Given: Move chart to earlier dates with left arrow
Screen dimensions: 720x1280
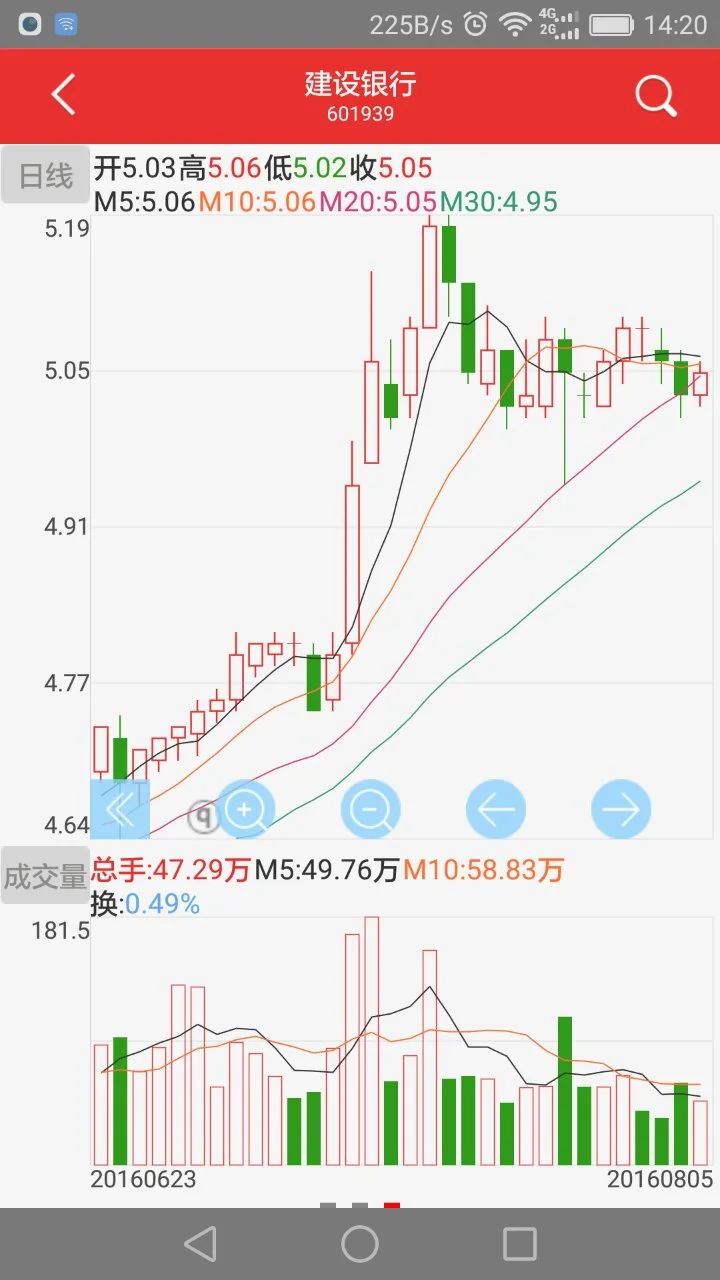Looking at the screenshot, I should click(496, 809).
